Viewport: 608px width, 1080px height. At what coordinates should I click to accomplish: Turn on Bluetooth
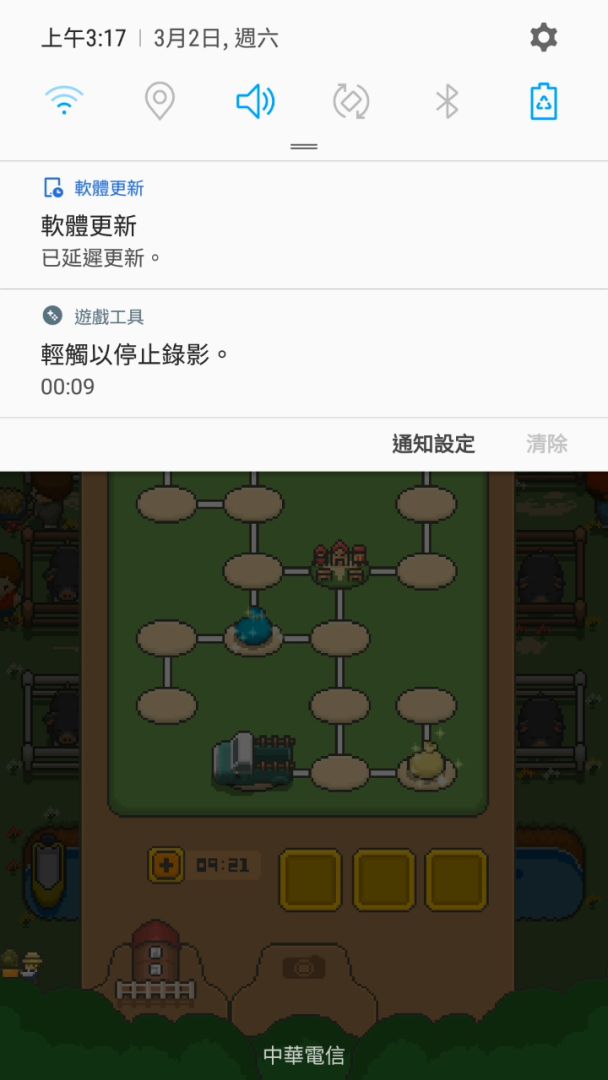click(x=447, y=101)
